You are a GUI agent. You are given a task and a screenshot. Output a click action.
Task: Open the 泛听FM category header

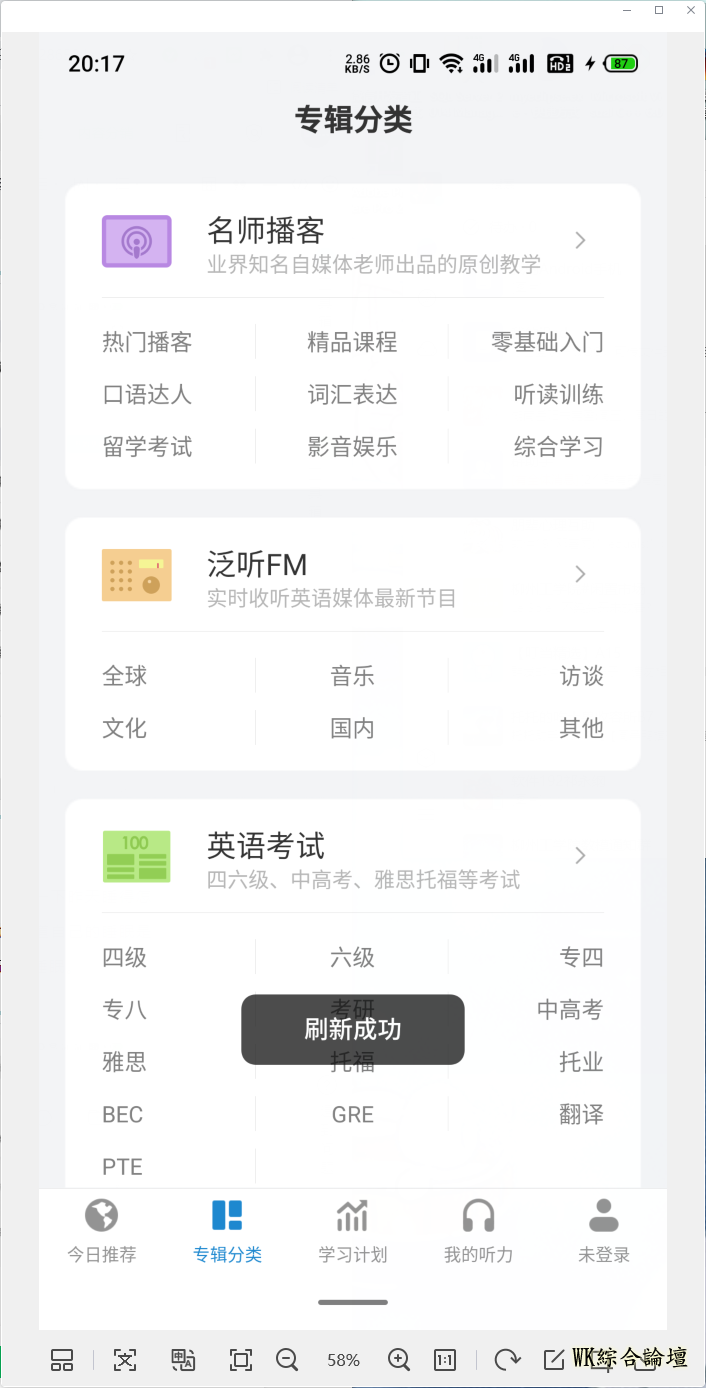[352, 575]
